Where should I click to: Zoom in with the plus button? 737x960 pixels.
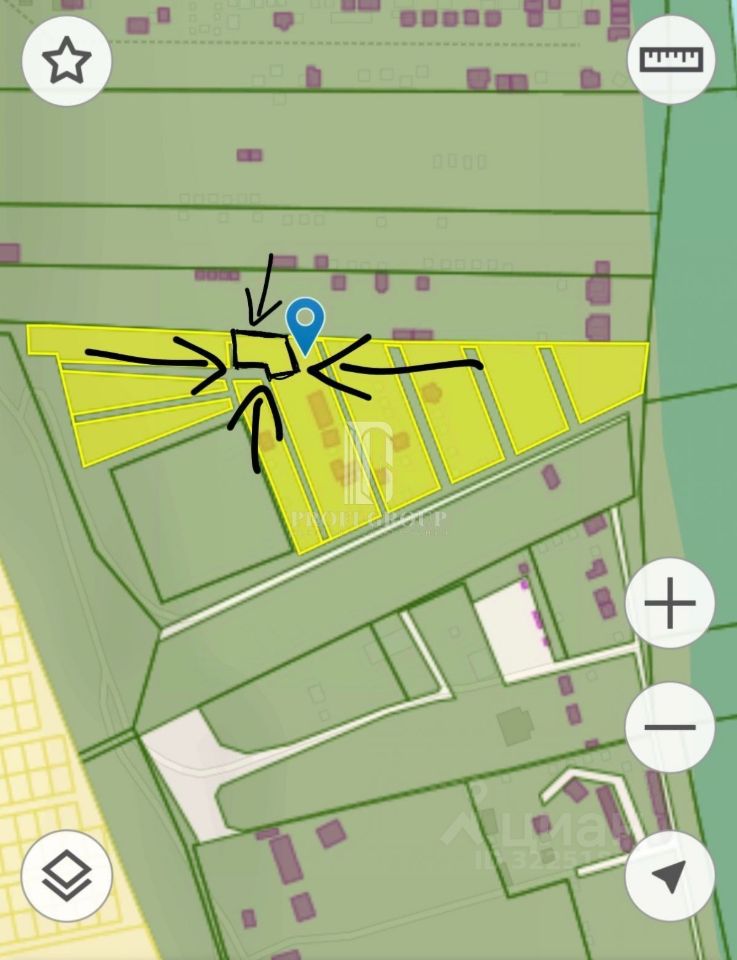tap(670, 605)
